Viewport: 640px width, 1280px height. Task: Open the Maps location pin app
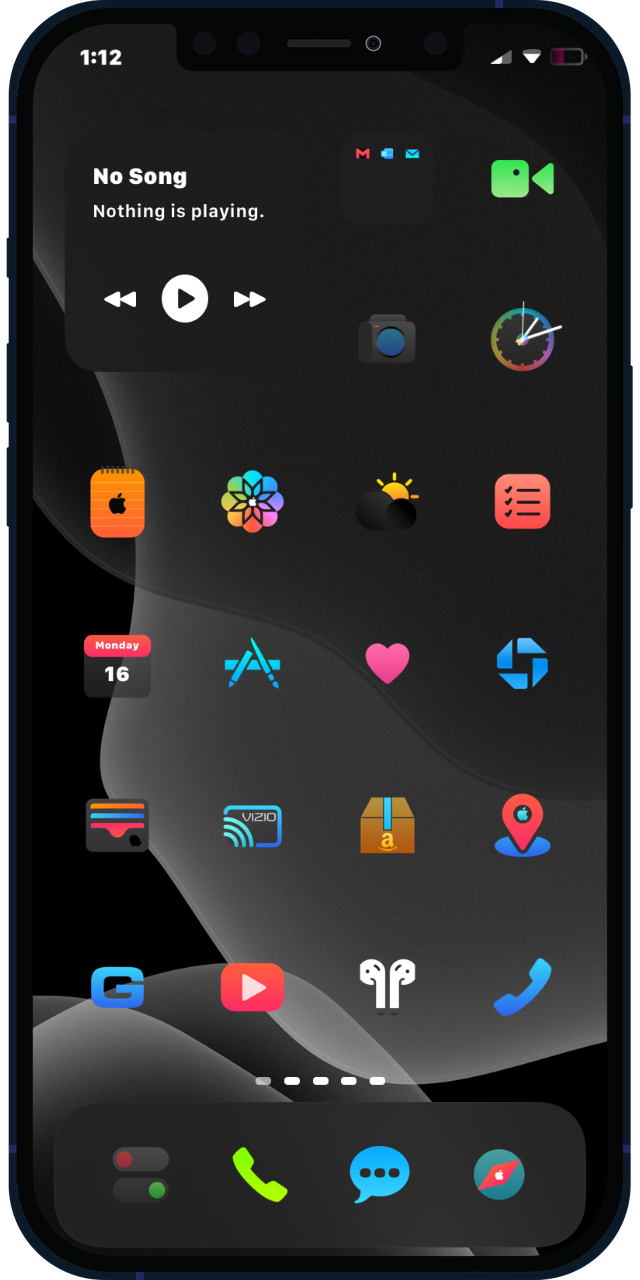point(522,825)
